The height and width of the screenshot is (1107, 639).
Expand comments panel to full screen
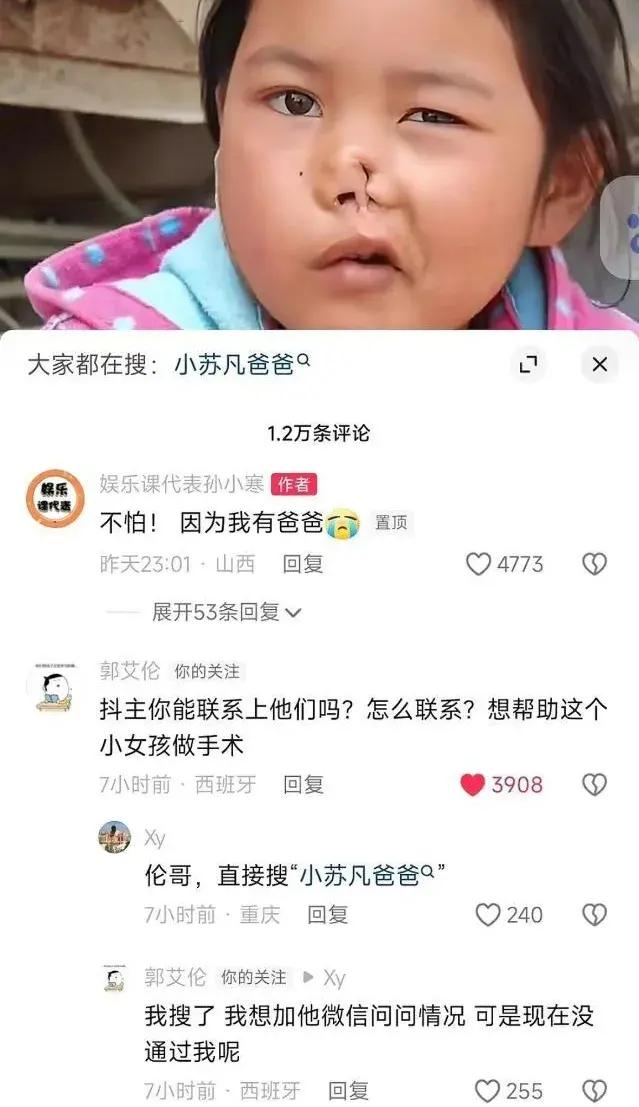pos(528,365)
